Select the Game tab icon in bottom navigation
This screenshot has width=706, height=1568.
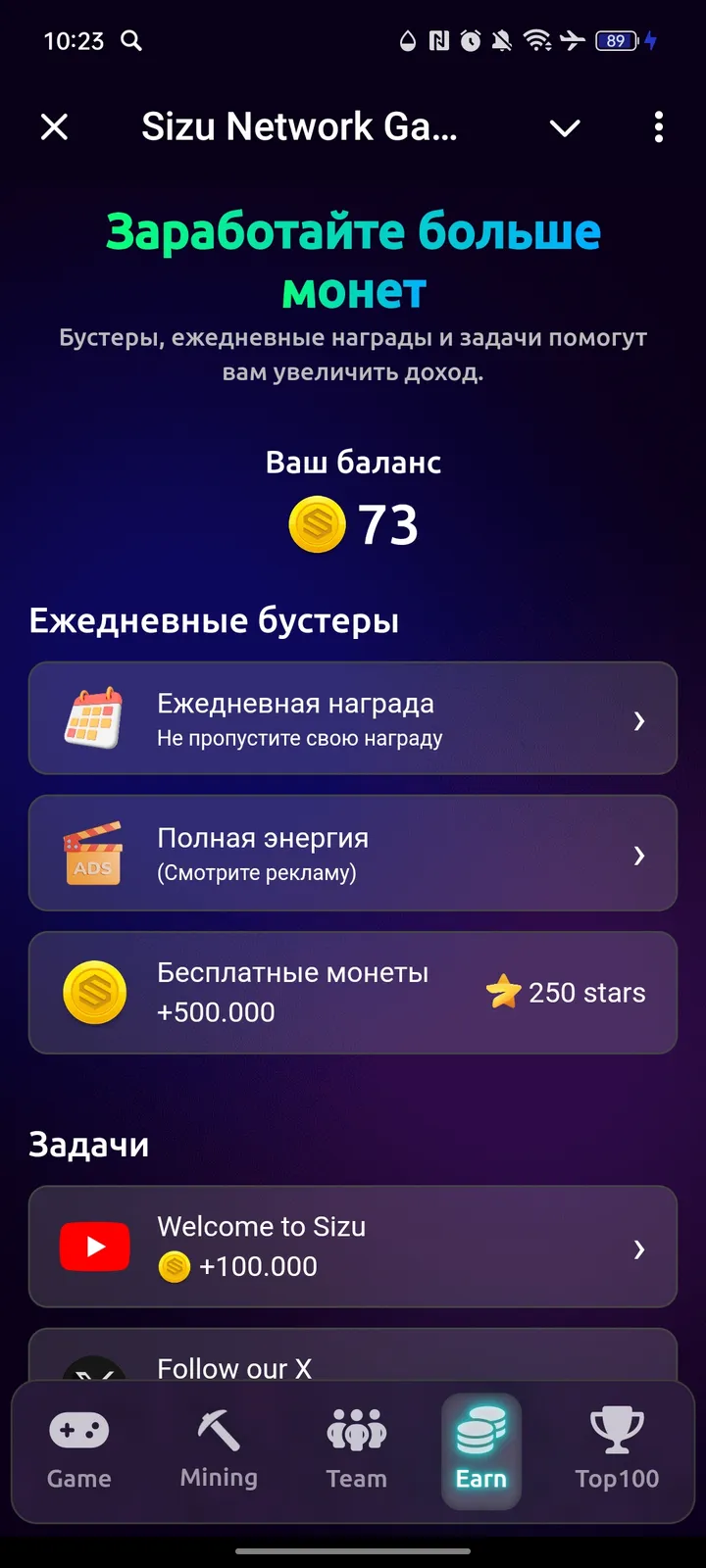click(x=78, y=1431)
